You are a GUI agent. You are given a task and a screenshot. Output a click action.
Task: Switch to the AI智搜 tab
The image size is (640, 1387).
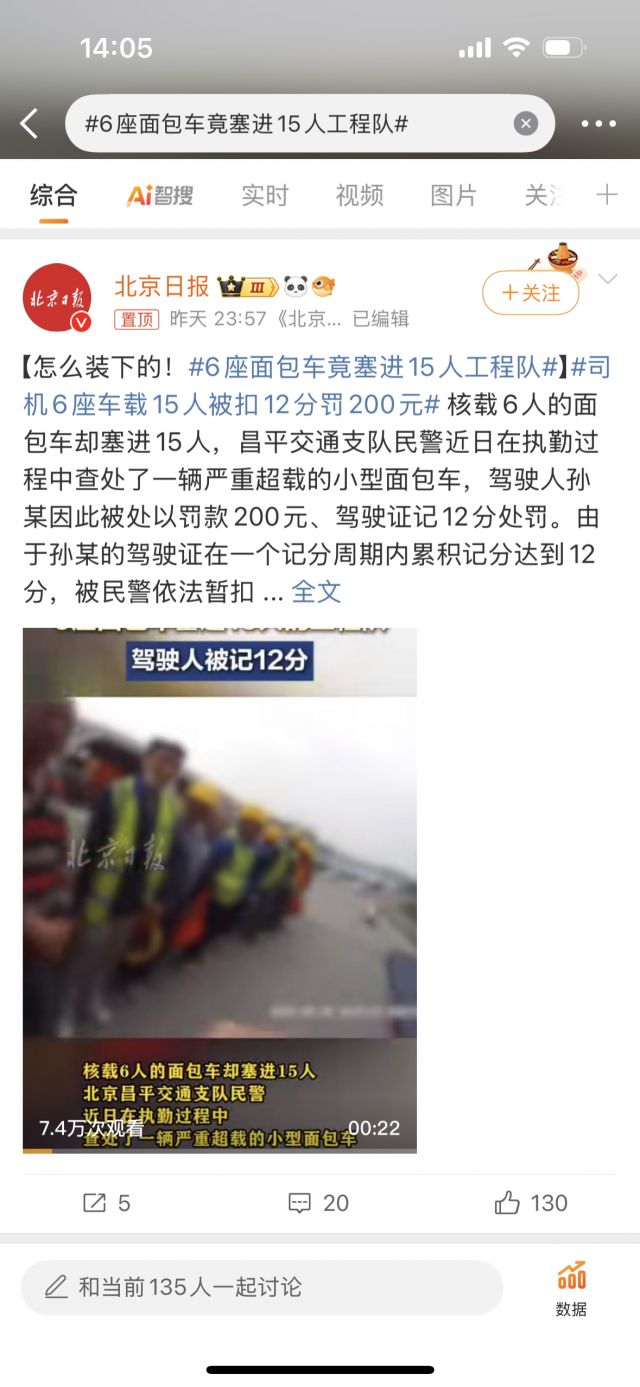point(160,195)
